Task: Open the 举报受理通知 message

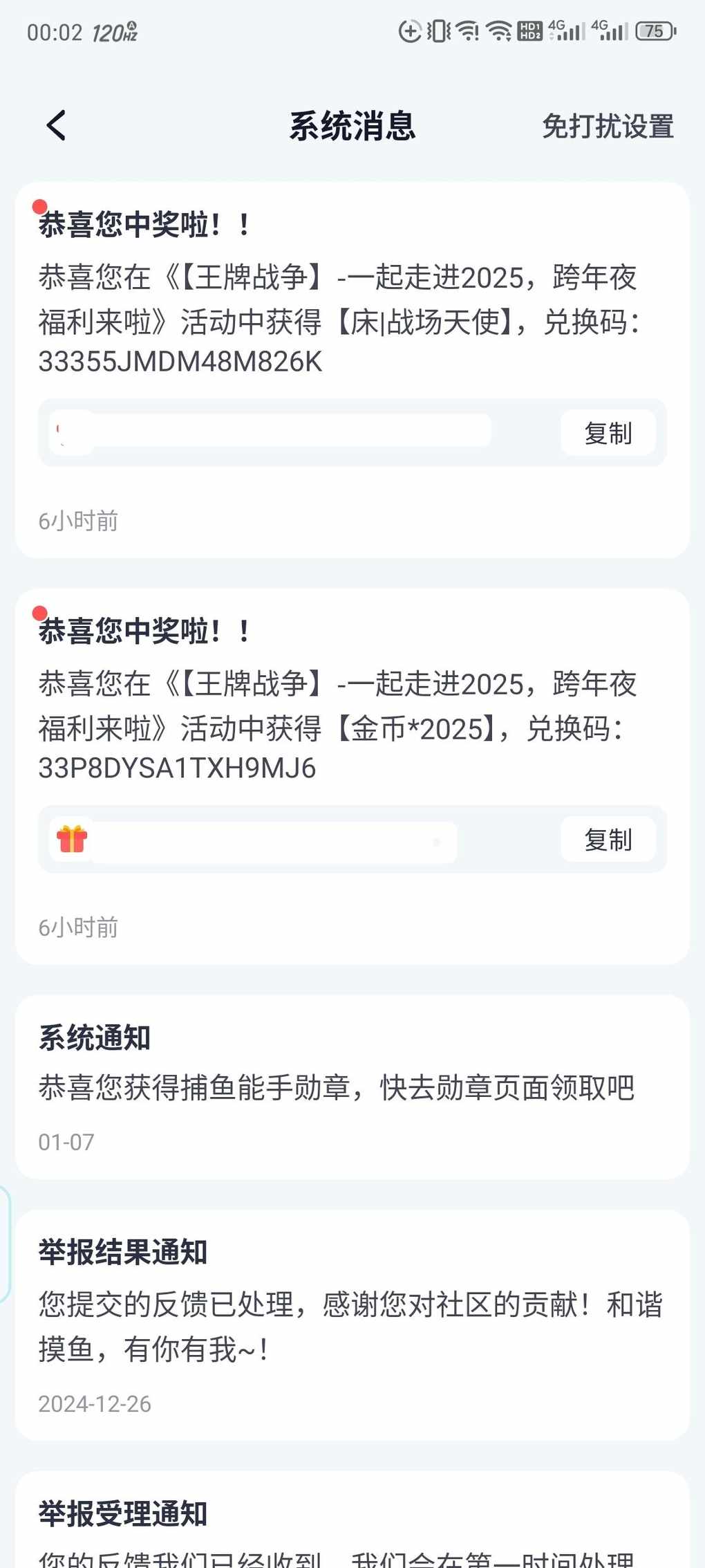Action: (x=352, y=1520)
